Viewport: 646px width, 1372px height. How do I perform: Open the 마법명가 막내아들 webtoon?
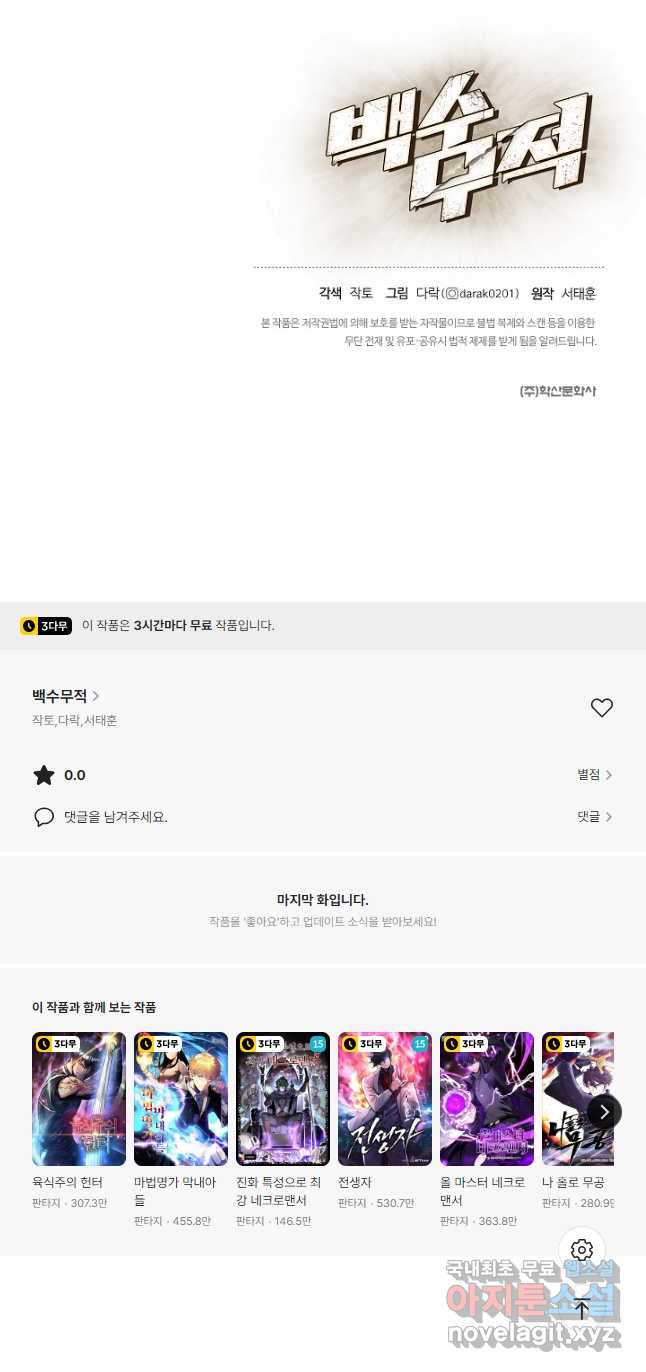[181, 1099]
